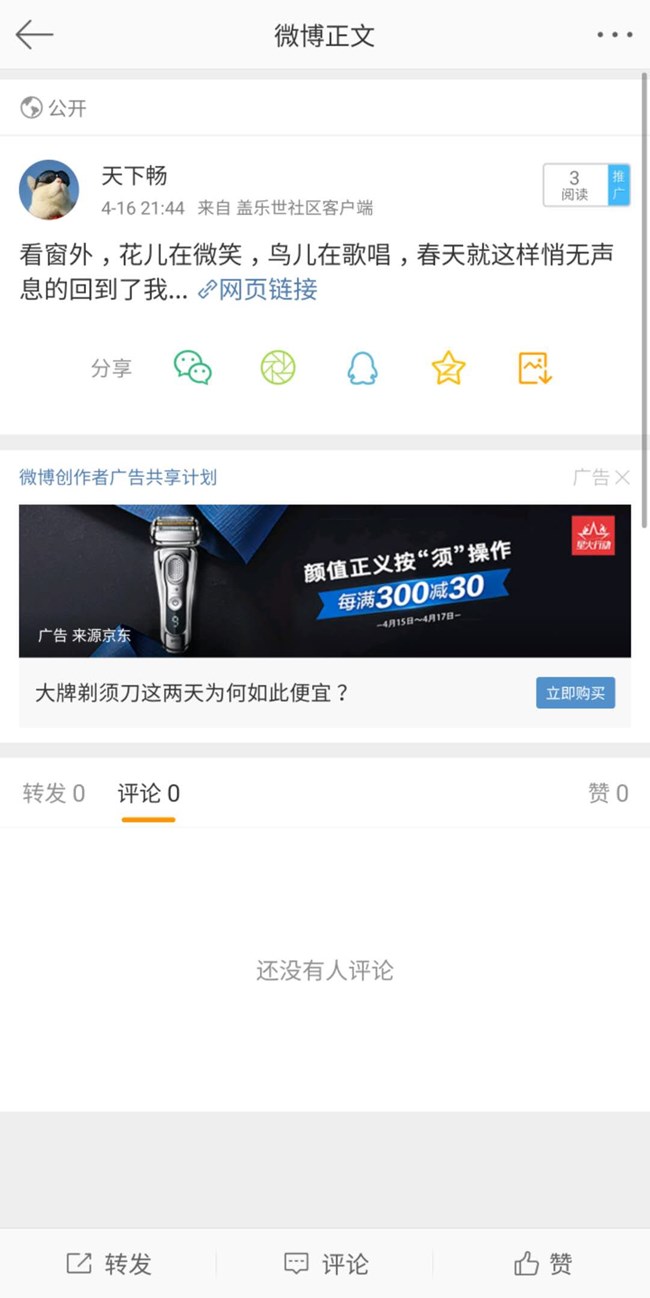Screen dimensions: 650x1298
Task: View the 赞 0 likes tab
Action: coord(608,794)
